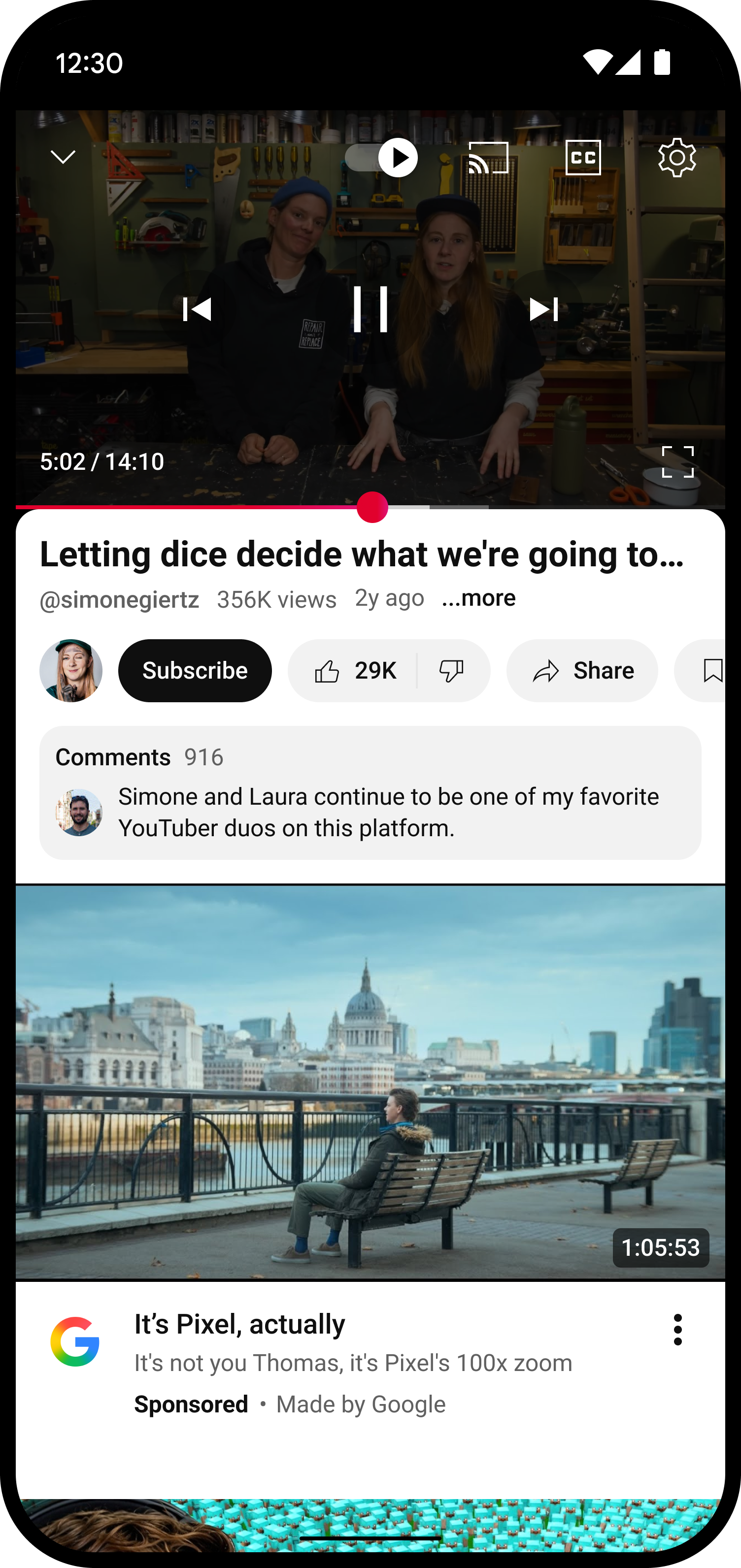The image size is (741, 1568).
Task: Open video quality settings gear
Action: 677,157
